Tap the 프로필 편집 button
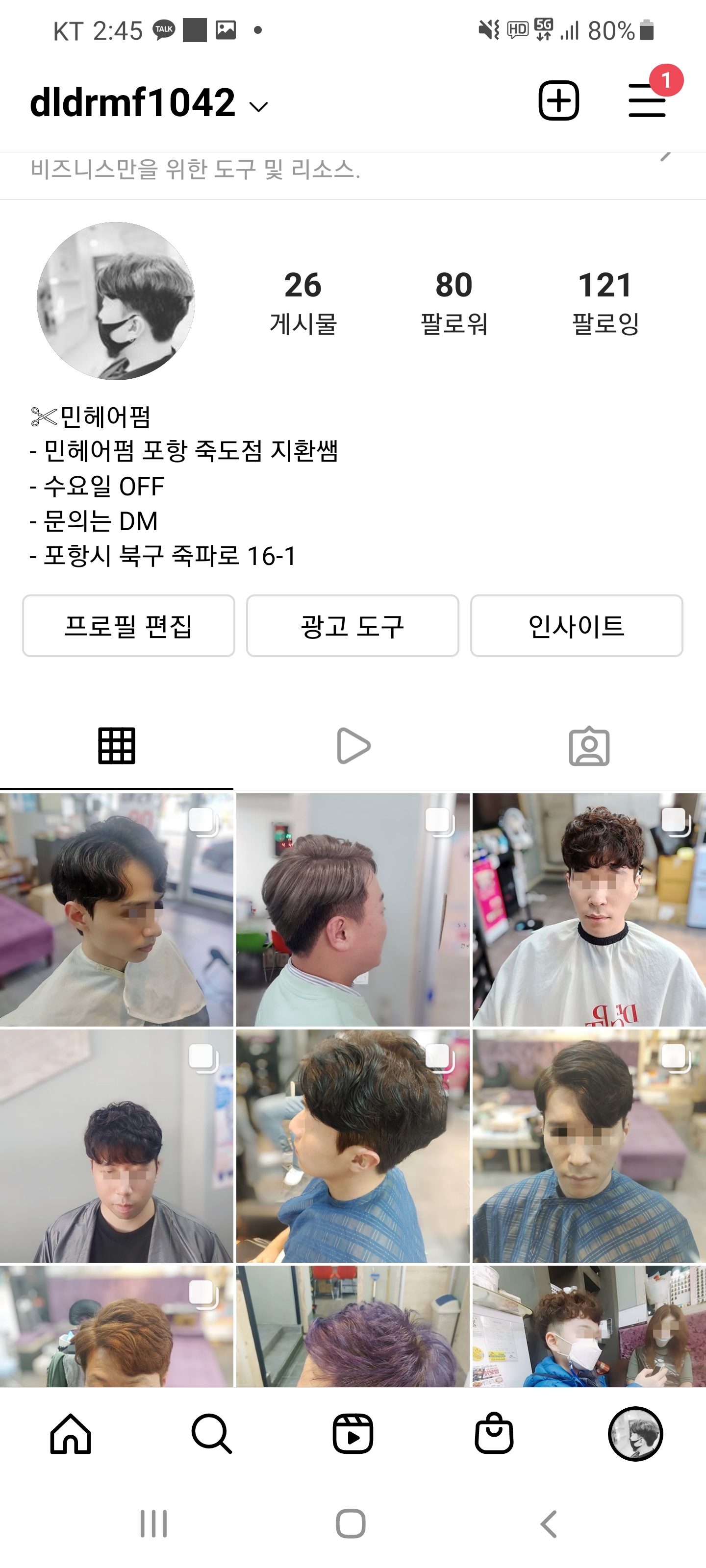Screen dimensions: 706x1568 (x=128, y=626)
